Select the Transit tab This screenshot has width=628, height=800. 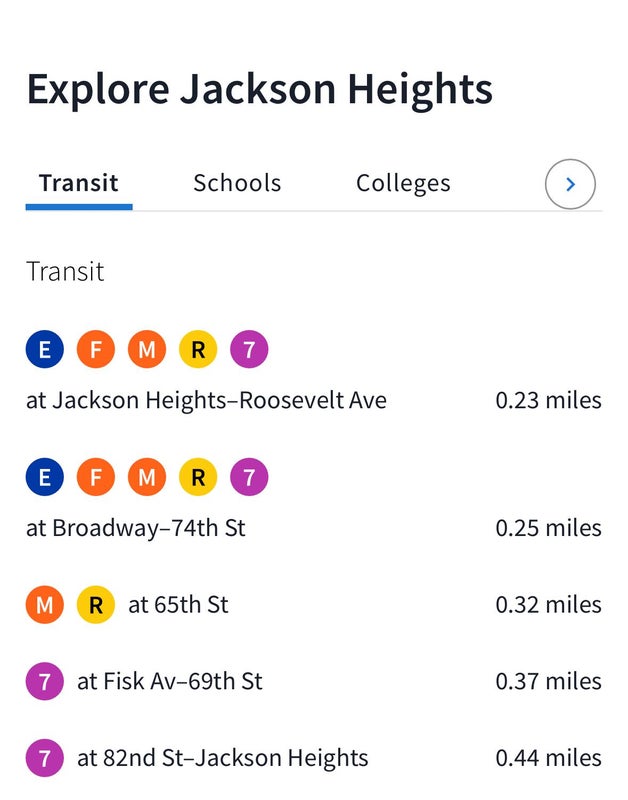[x=79, y=184]
